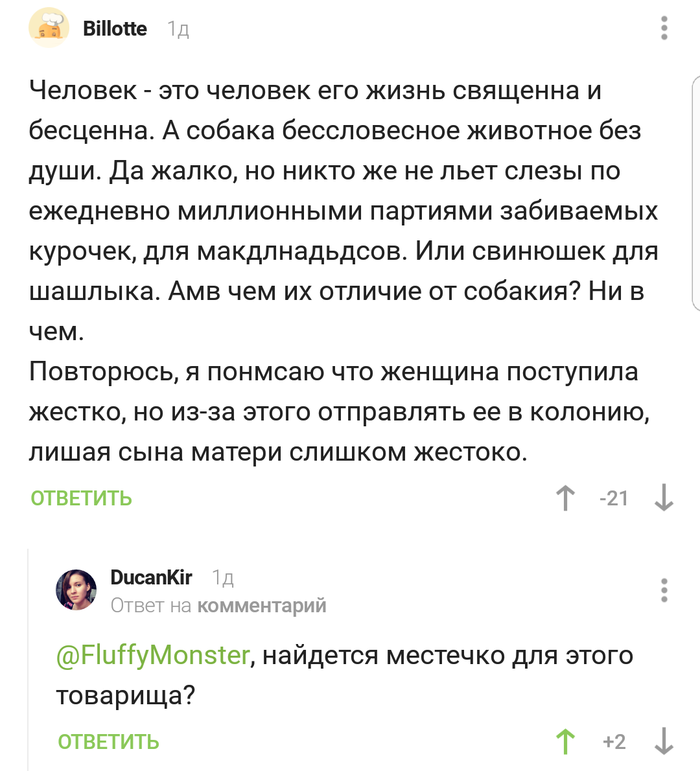Open the @FluffyMonster mention
This screenshot has height=771, width=700.
point(153,656)
